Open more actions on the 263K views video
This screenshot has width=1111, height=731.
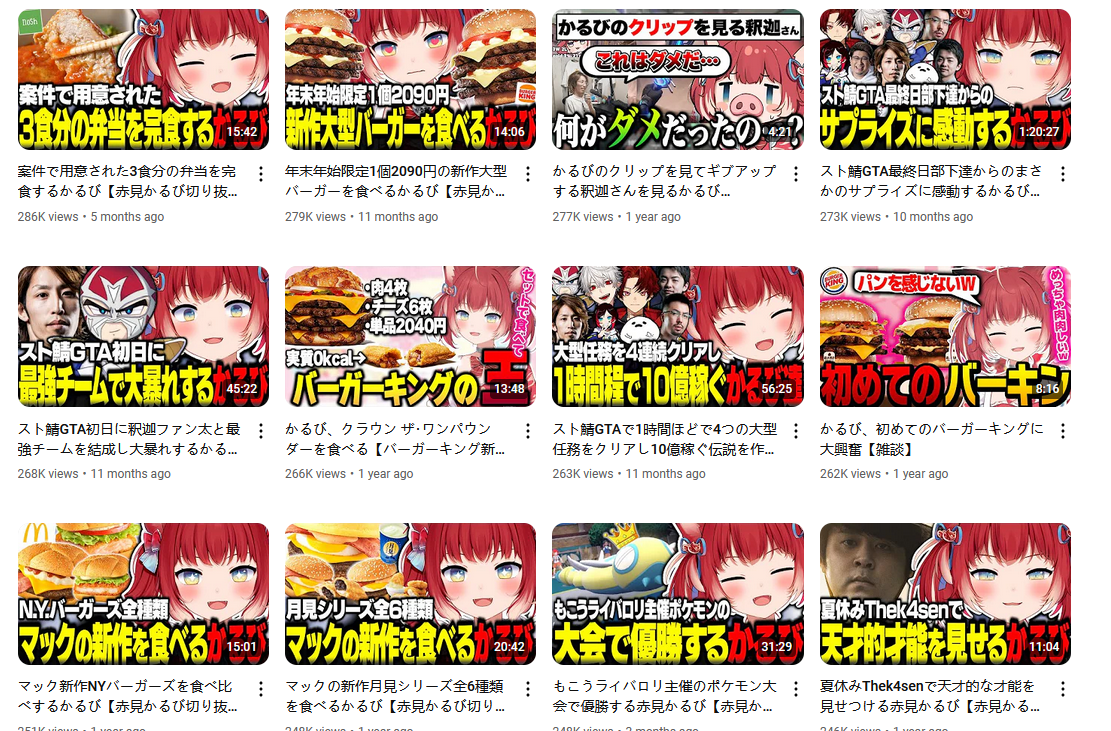pyautogui.click(x=796, y=432)
